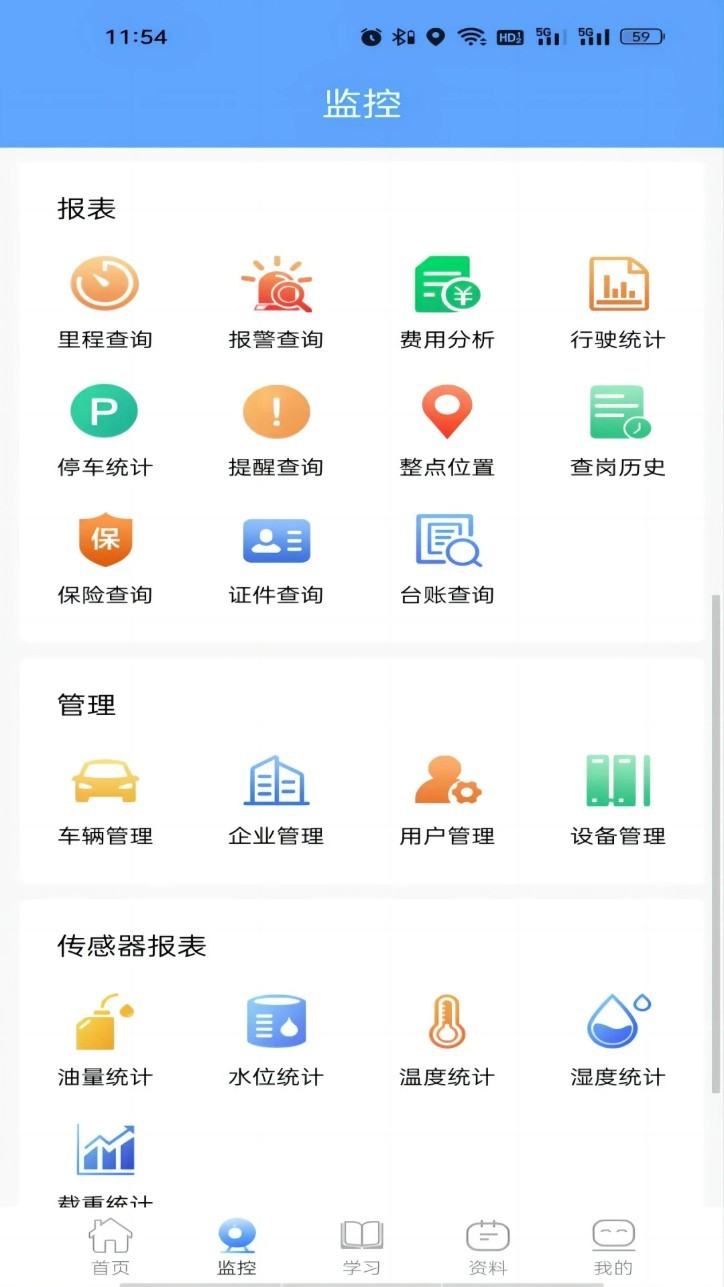Image resolution: width=724 pixels, height=1287 pixels.
Task: Open 证件查询 certificate query
Action: pos(274,539)
